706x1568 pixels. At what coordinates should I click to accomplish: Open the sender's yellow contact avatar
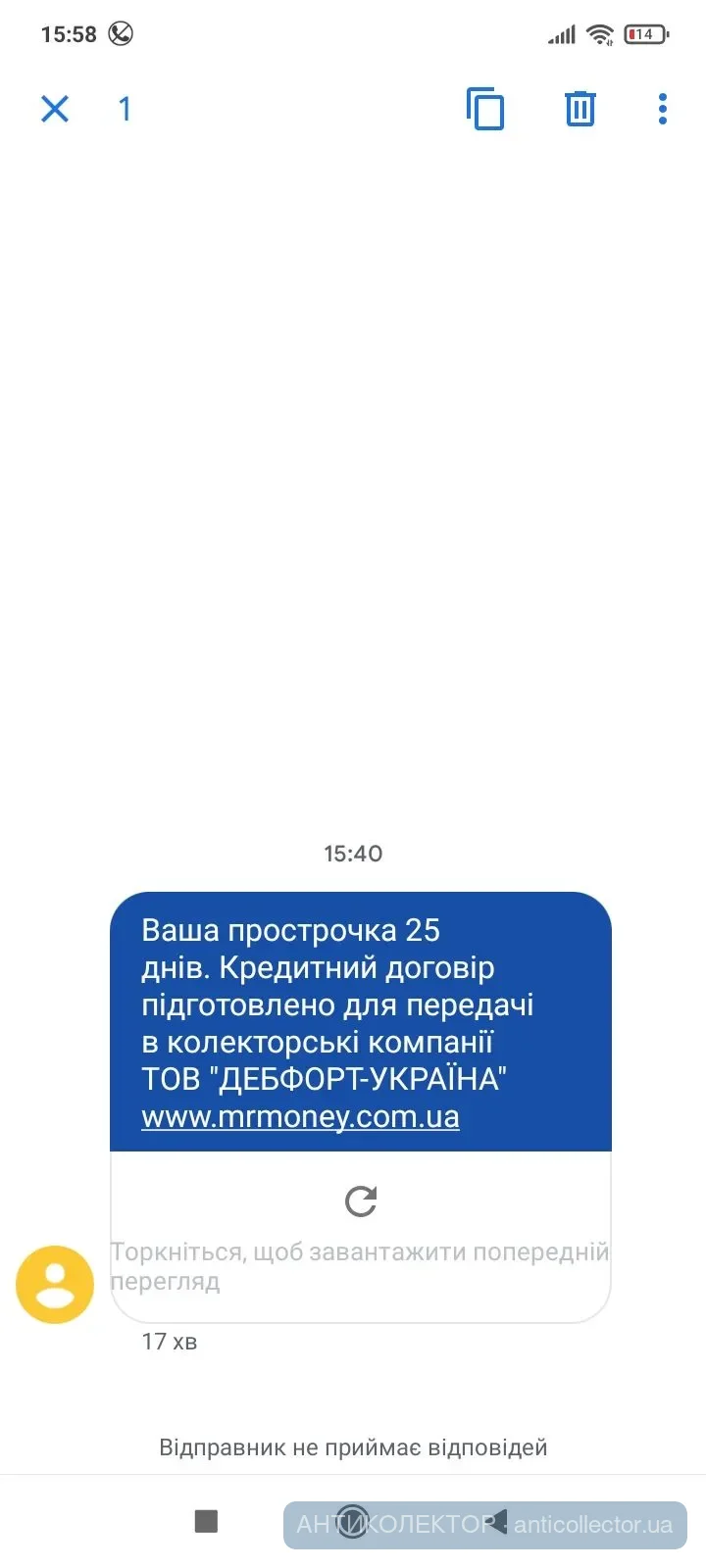tap(55, 1284)
